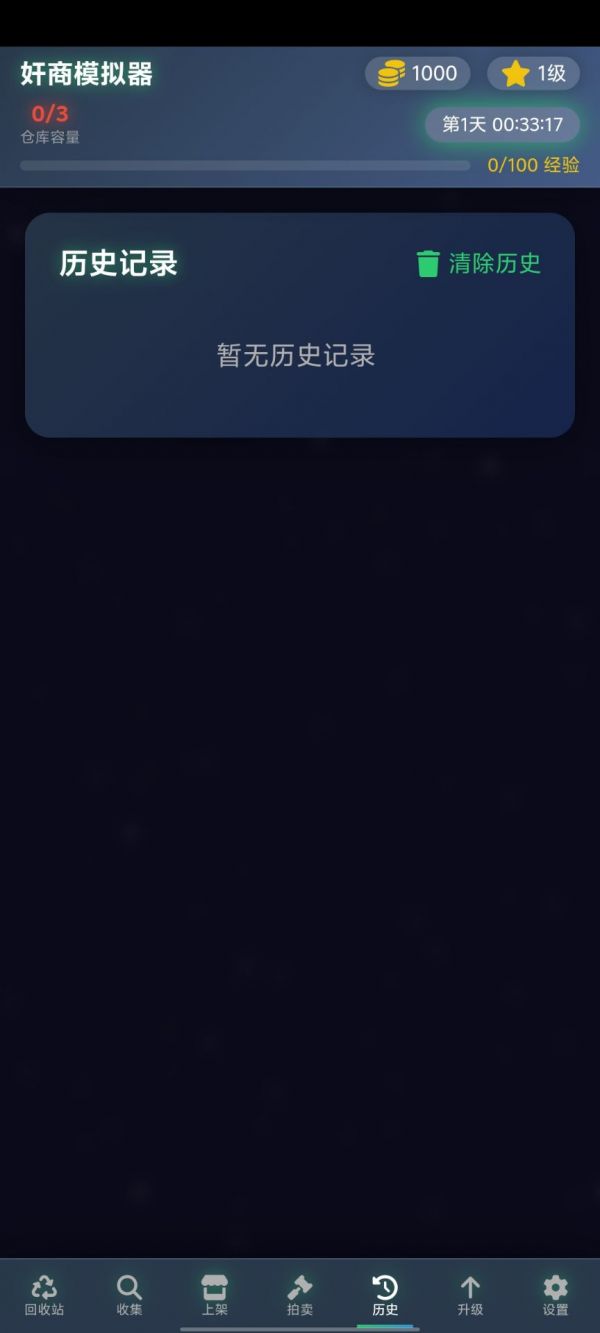600x1333 pixels.
Task: Switch to the 回收站 tab
Action: [x=44, y=1295]
